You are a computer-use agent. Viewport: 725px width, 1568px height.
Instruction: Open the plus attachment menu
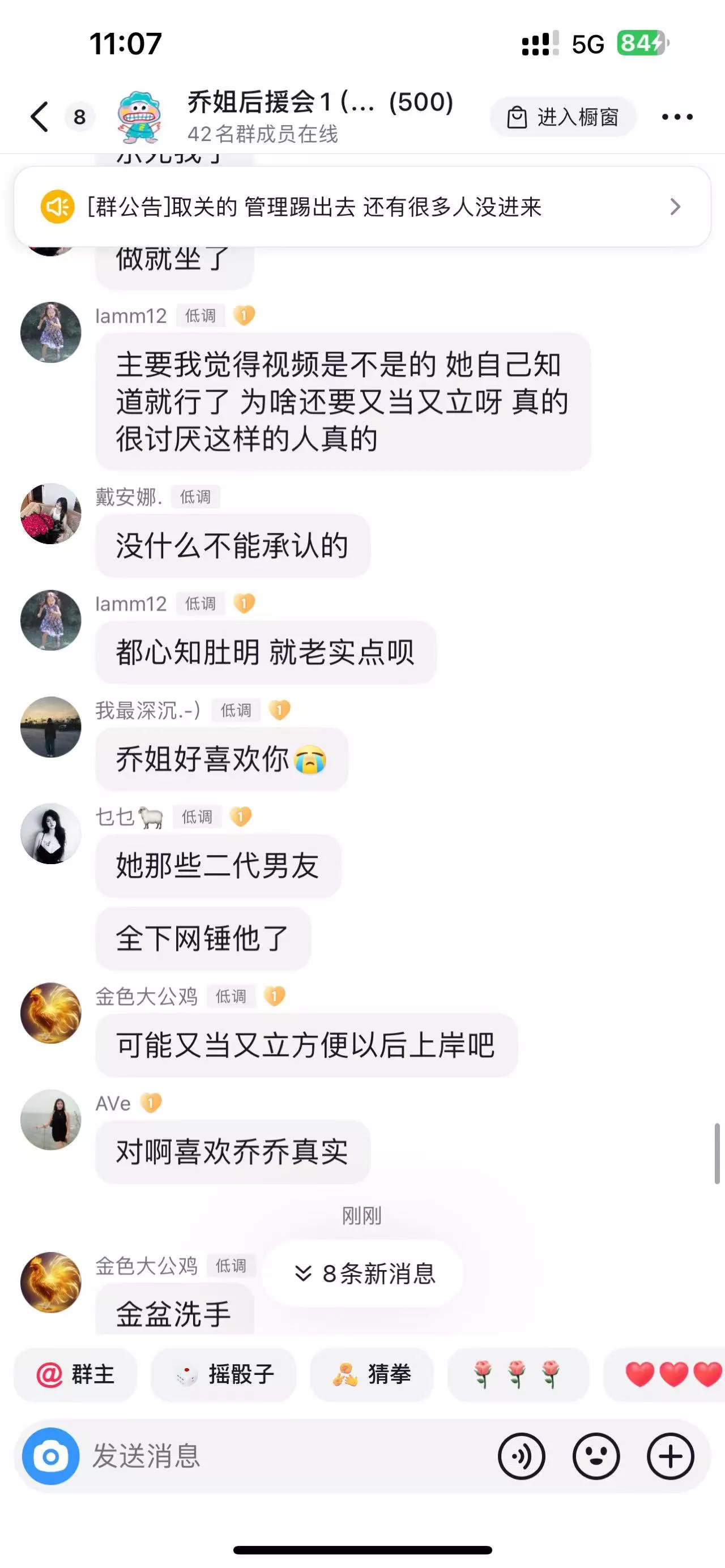pos(670,1456)
